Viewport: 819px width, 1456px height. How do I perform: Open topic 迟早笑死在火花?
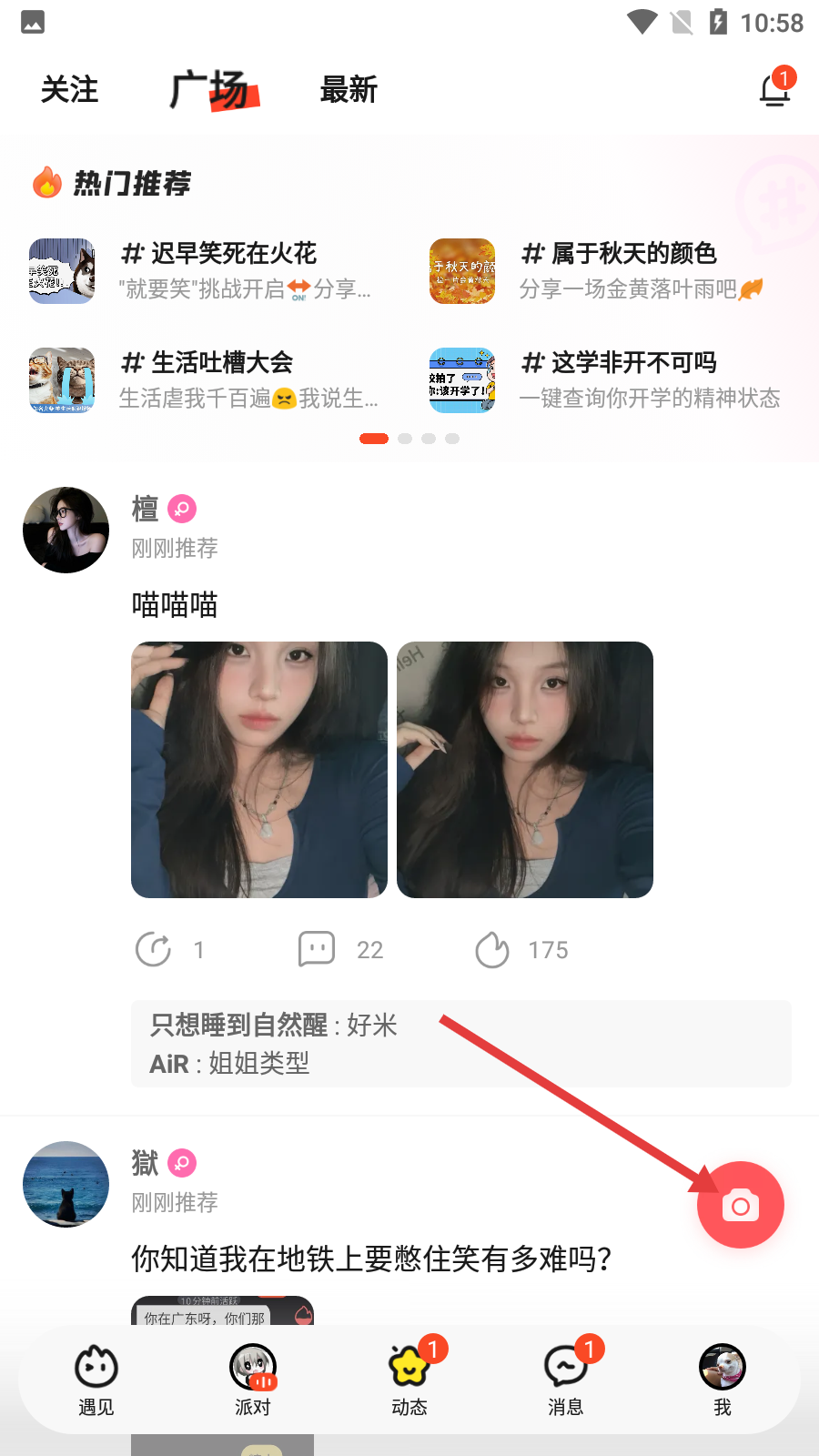pos(218,270)
